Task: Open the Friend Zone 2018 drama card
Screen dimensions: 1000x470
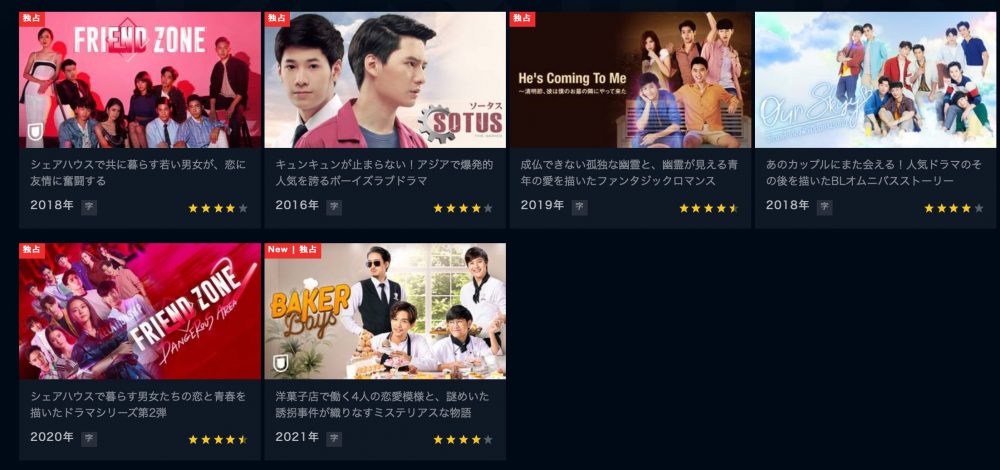Action: (139, 81)
